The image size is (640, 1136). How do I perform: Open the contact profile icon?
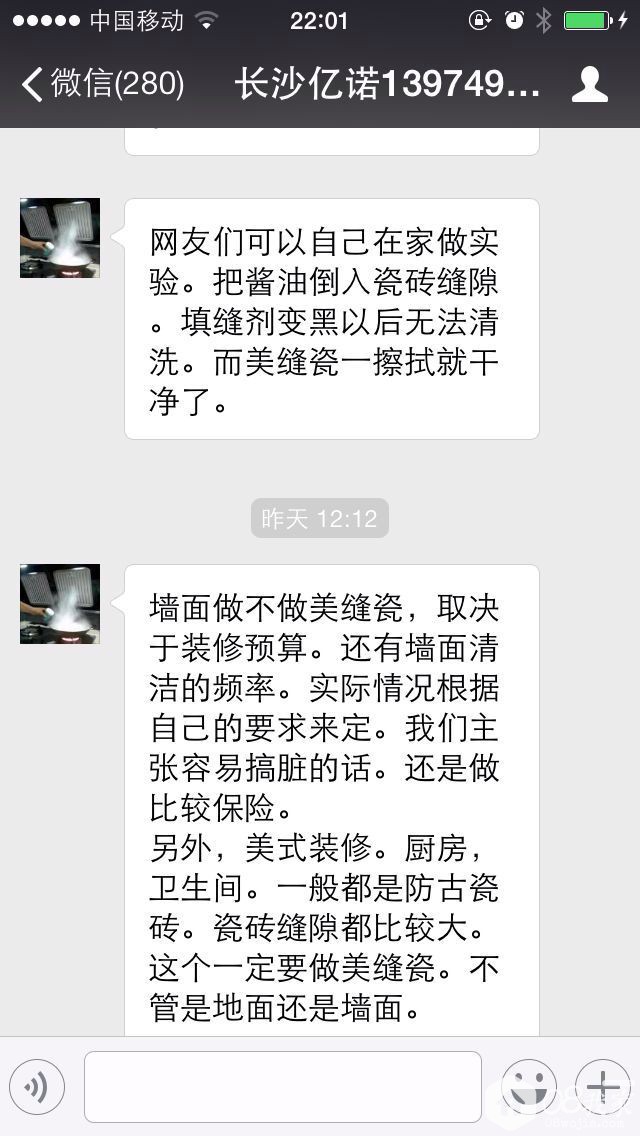[x=589, y=84]
